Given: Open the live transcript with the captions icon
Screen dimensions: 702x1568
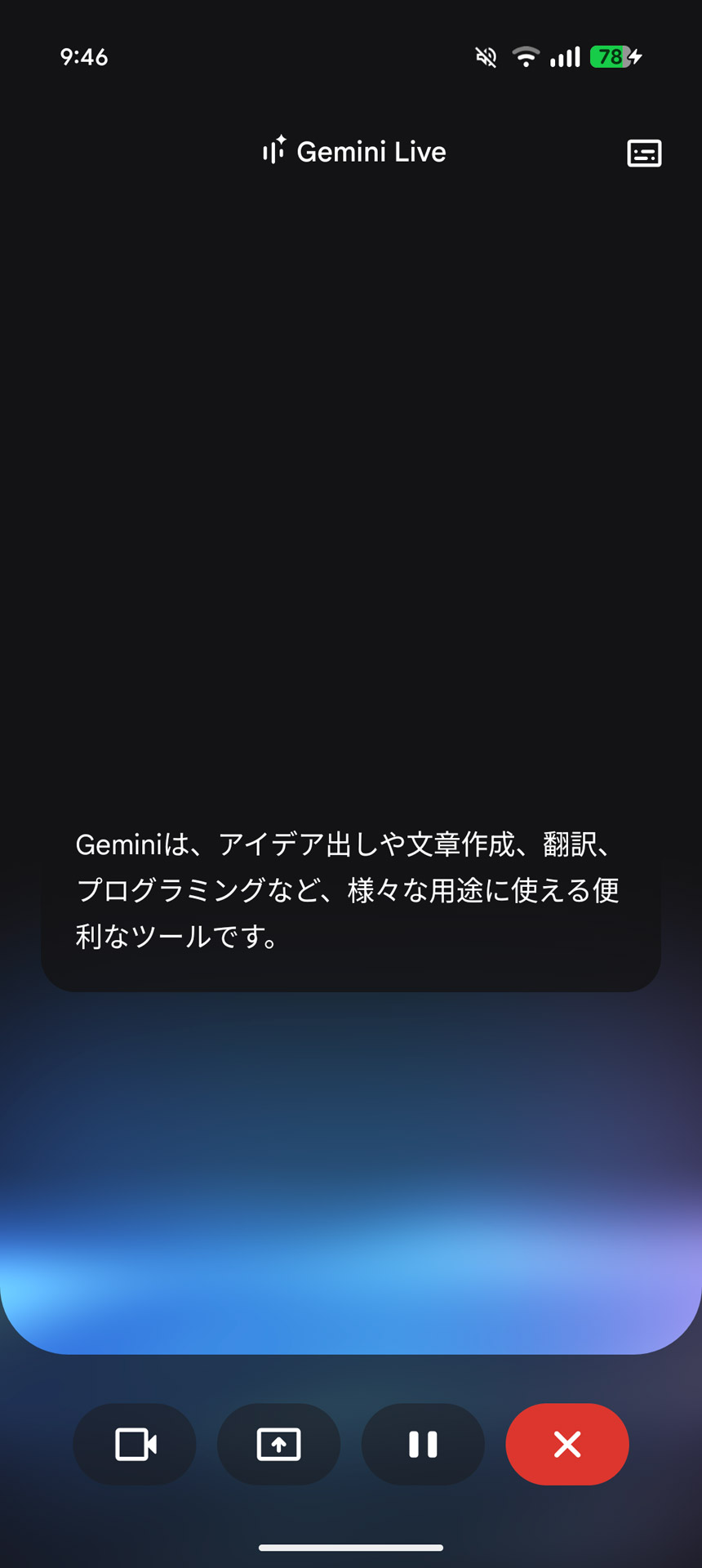Looking at the screenshot, I should pos(642,154).
